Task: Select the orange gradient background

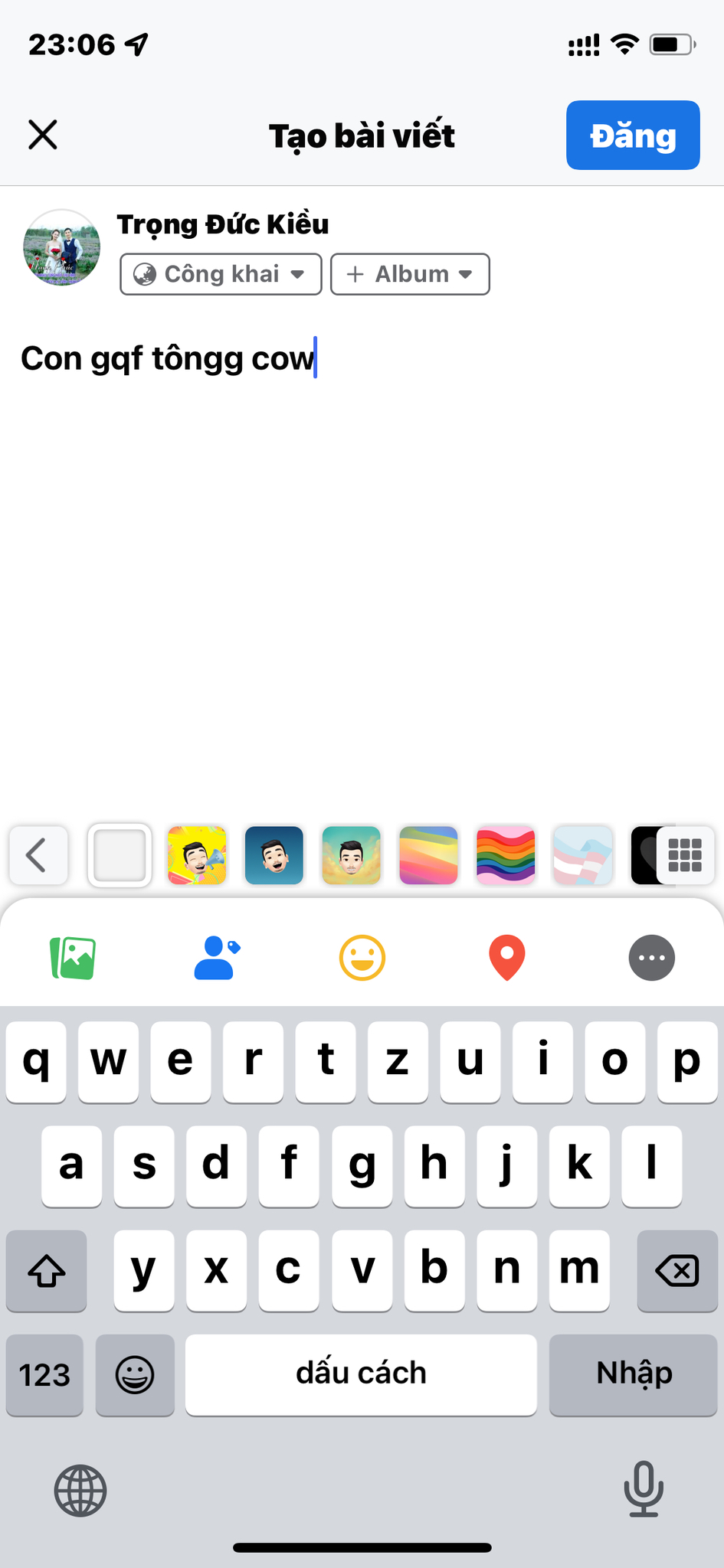Action: click(x=428, y=854)
